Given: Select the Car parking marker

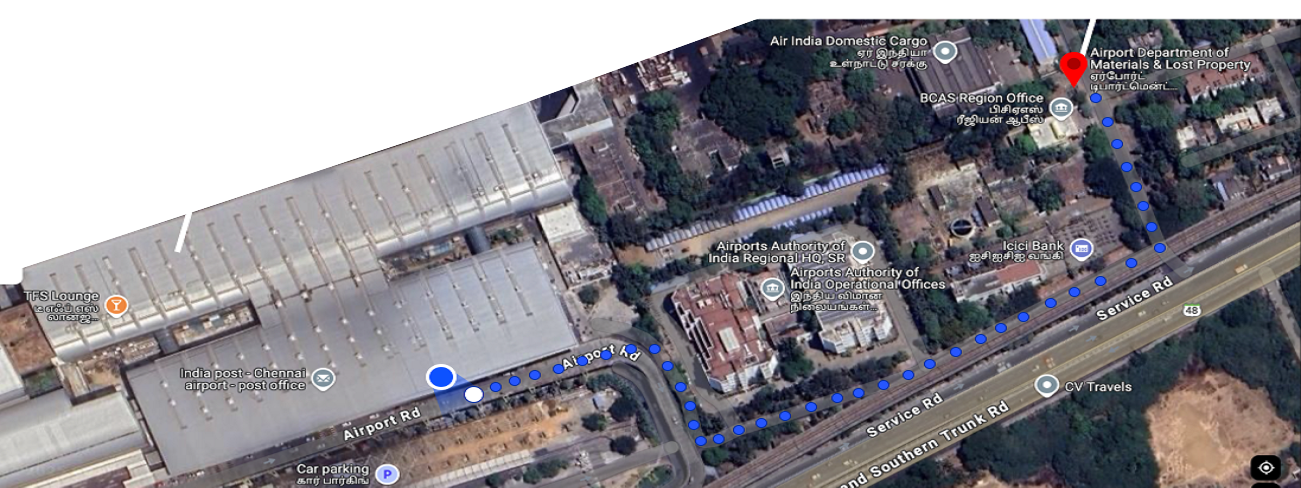Looking at the screenshot, I should tap(386, 472).
